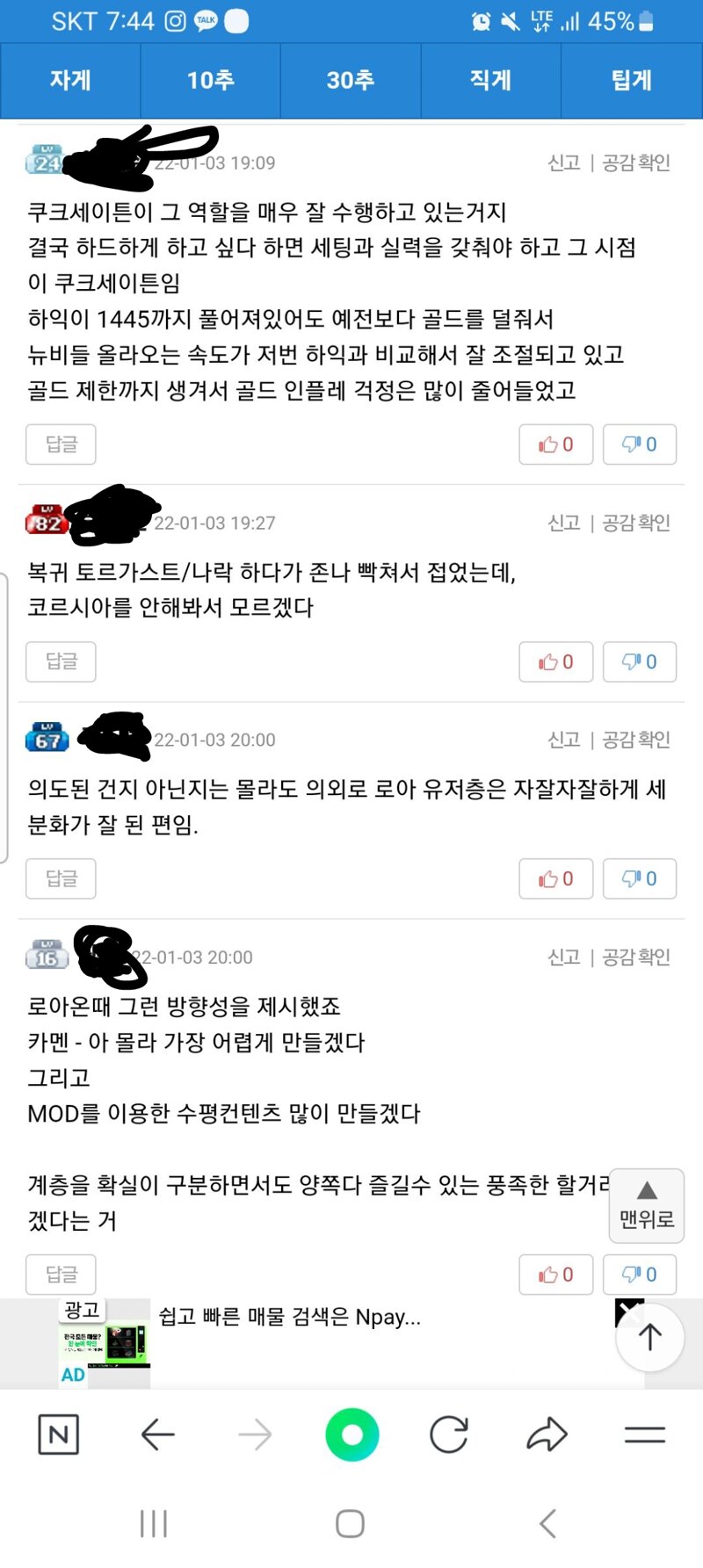Report the 19:27 comment via 신고

coord(564,523)
